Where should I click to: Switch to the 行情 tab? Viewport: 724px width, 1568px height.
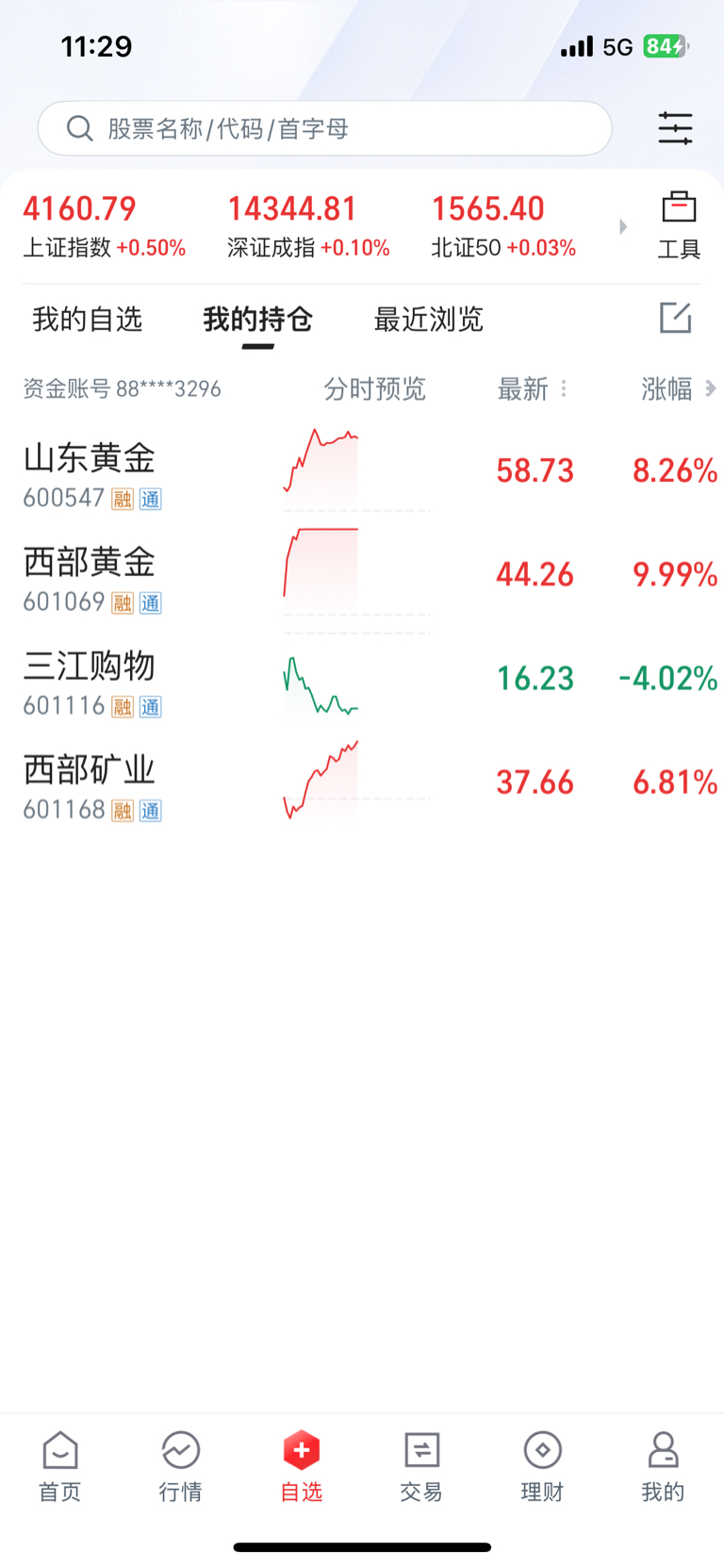click(181, 1466)
